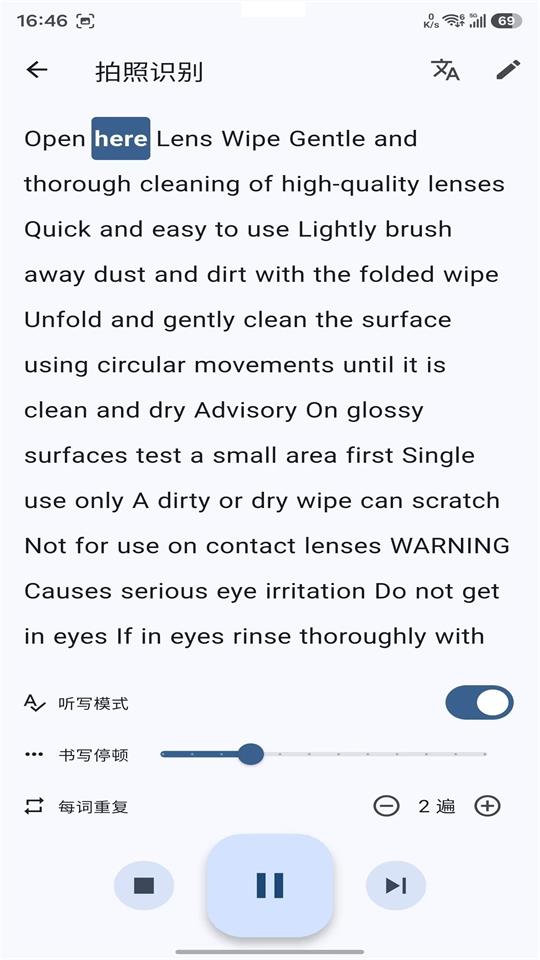
Task: Stop the dictation playback
Action: [x=144, y=885]
